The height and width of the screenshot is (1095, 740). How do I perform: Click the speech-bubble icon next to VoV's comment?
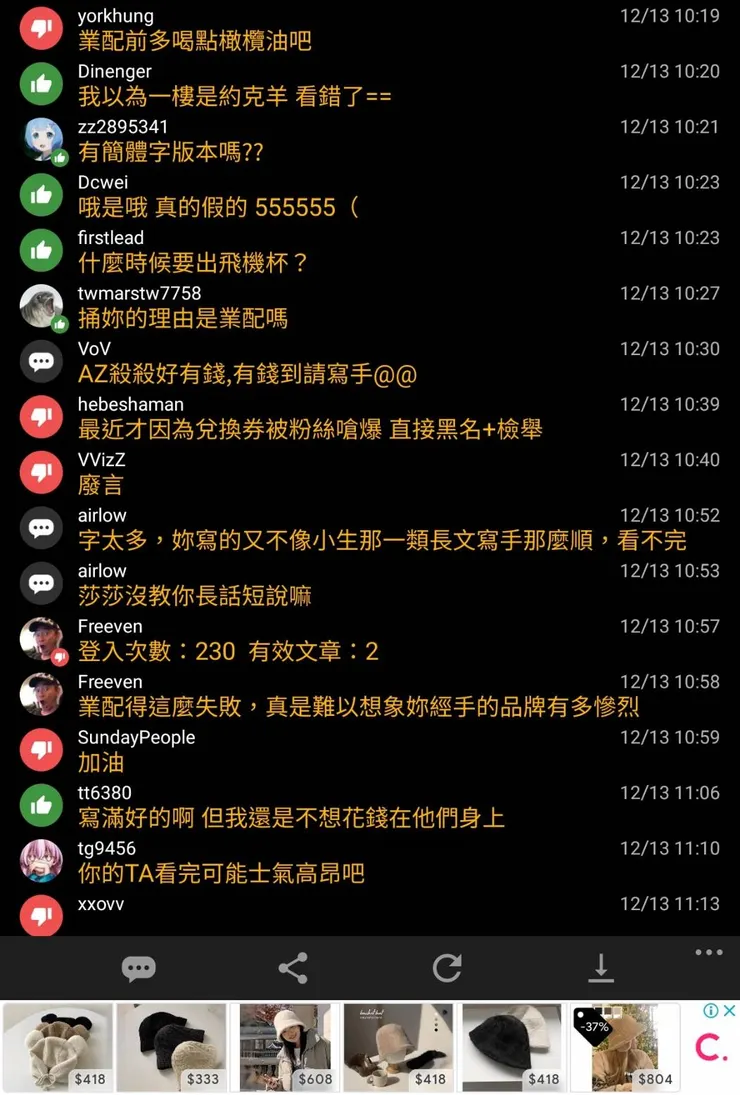[x=40, y=360]
